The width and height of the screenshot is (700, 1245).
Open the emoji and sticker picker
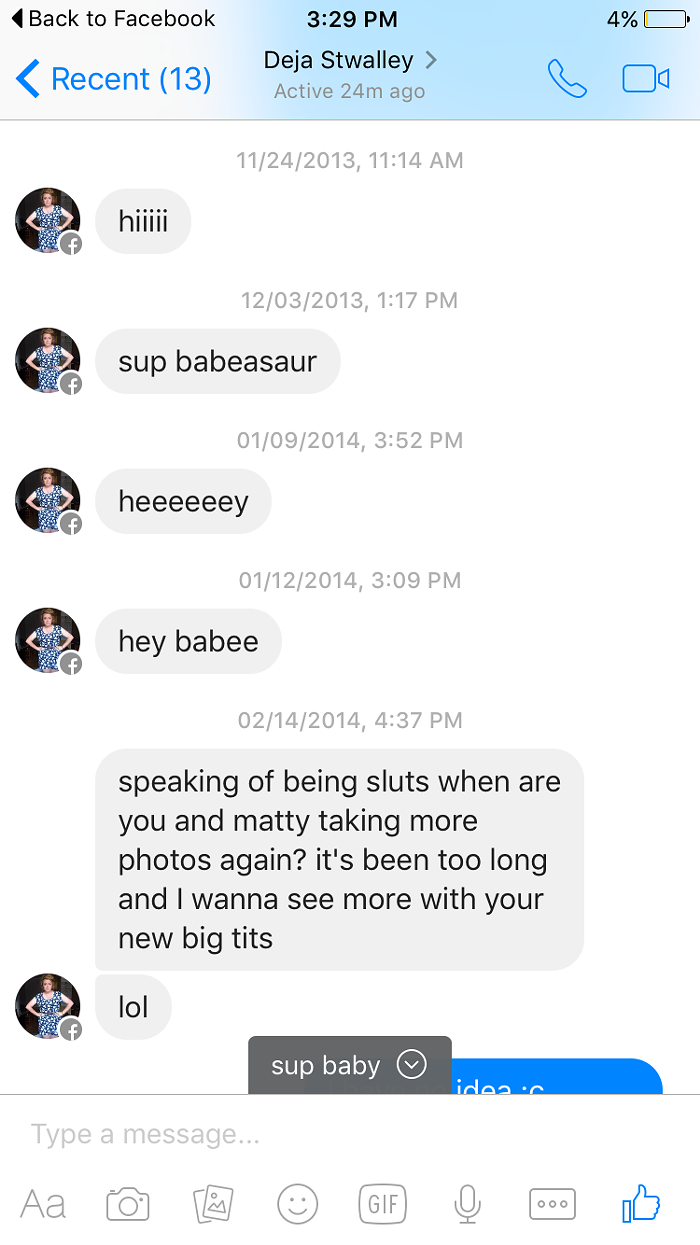click(298, 1203)
